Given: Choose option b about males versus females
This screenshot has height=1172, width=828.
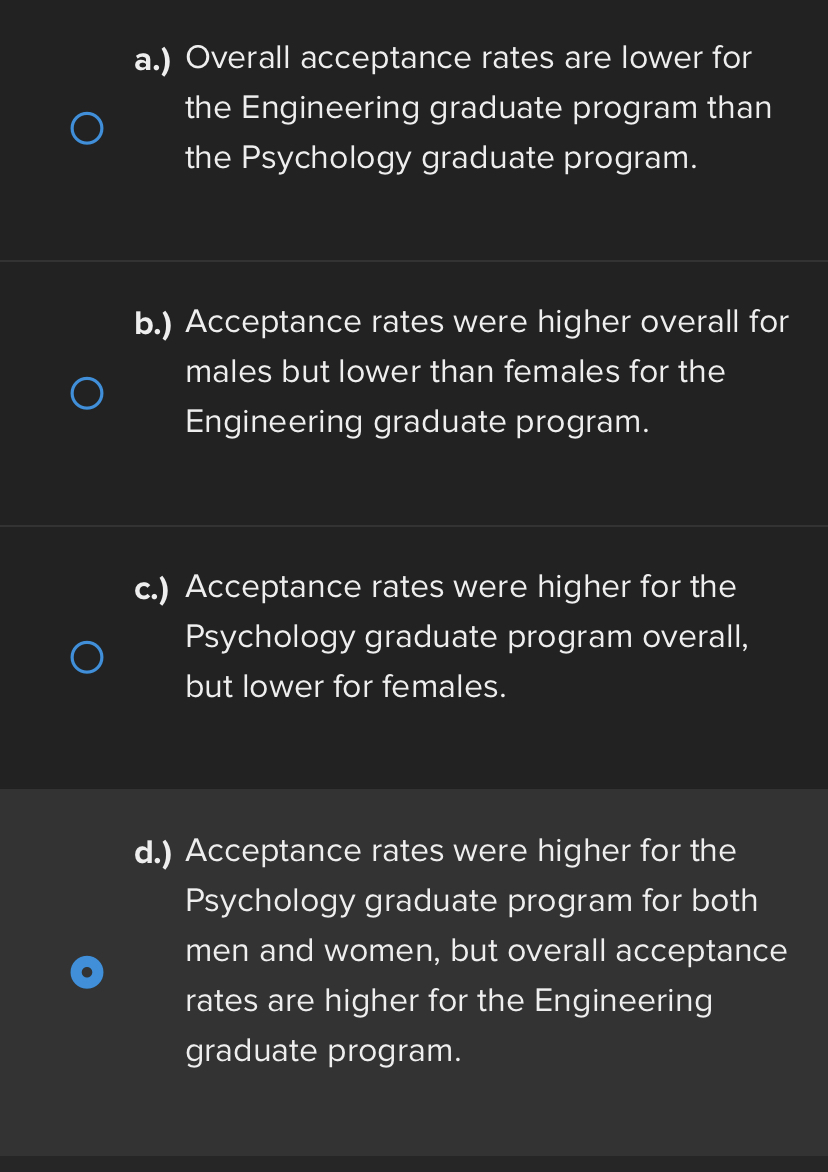Looking at the screenshot, I should [87, 394].
